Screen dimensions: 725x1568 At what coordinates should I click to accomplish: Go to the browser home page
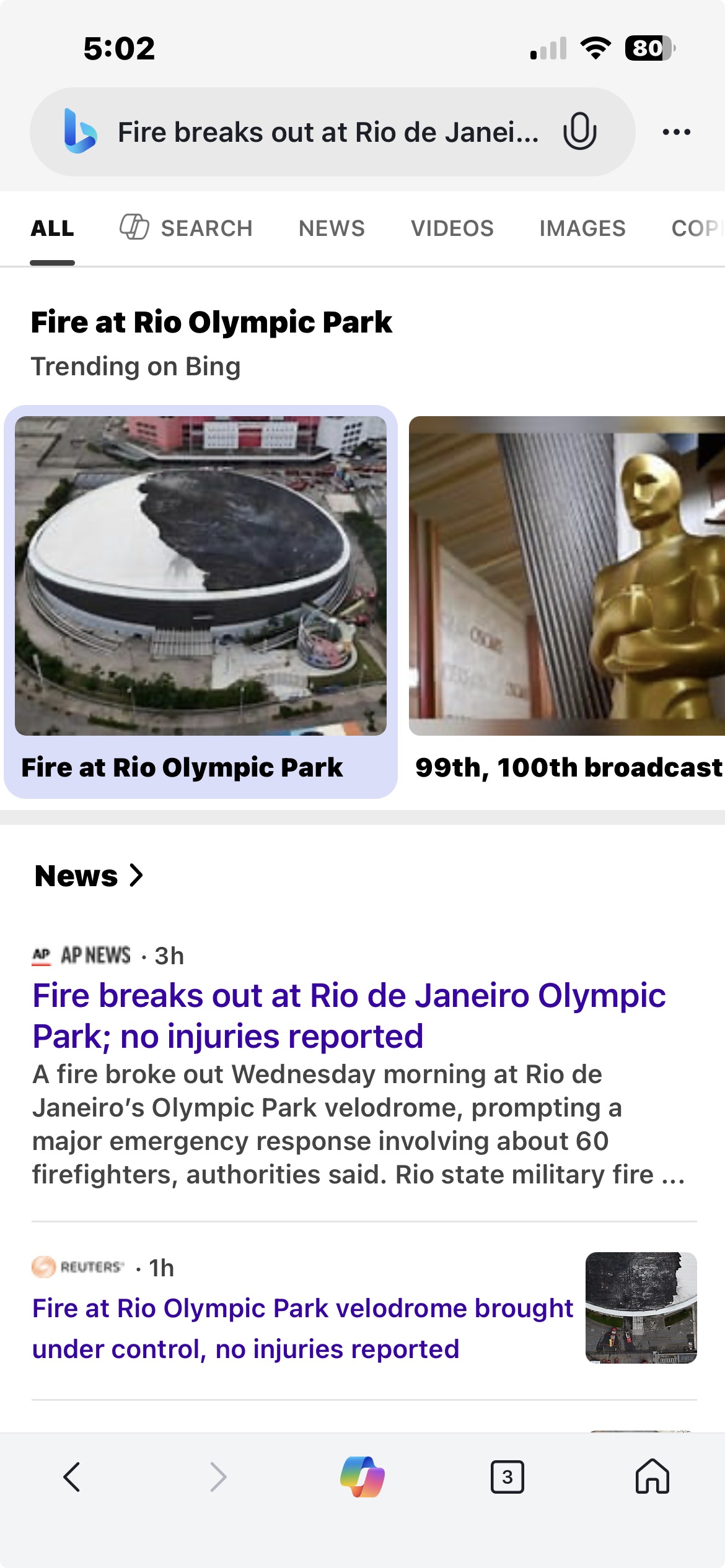[652, 1477]
